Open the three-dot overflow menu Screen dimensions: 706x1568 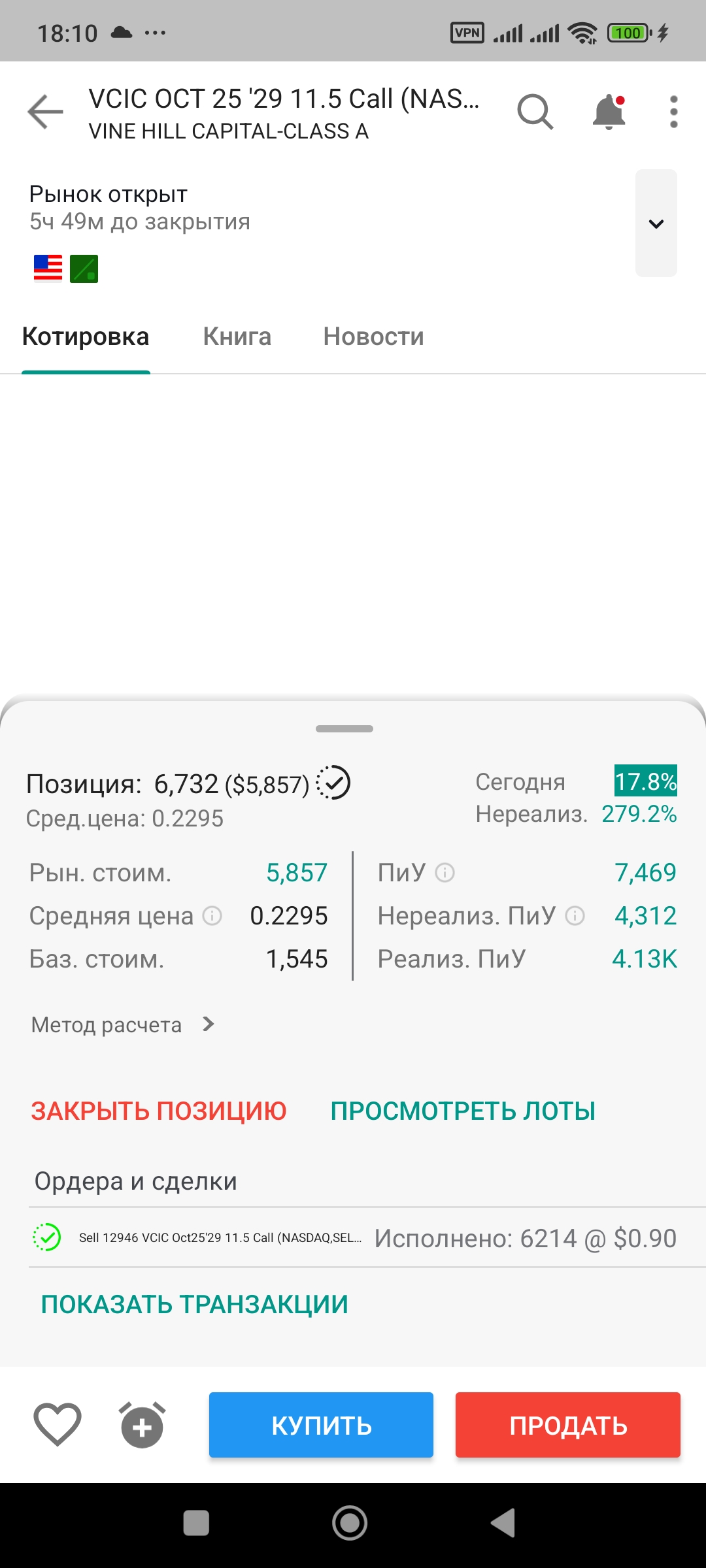(673, 112)
